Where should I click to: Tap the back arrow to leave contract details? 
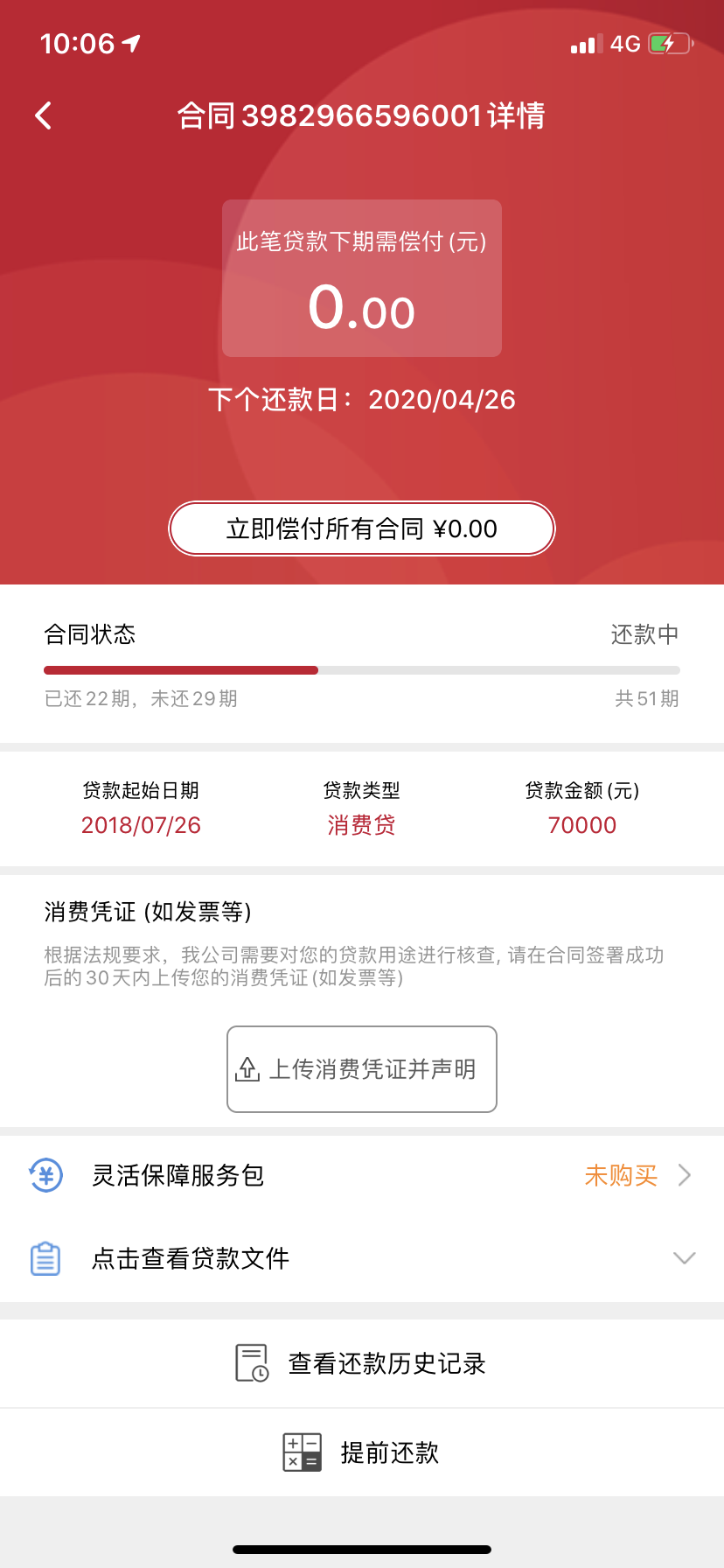(x=42, y=115)
